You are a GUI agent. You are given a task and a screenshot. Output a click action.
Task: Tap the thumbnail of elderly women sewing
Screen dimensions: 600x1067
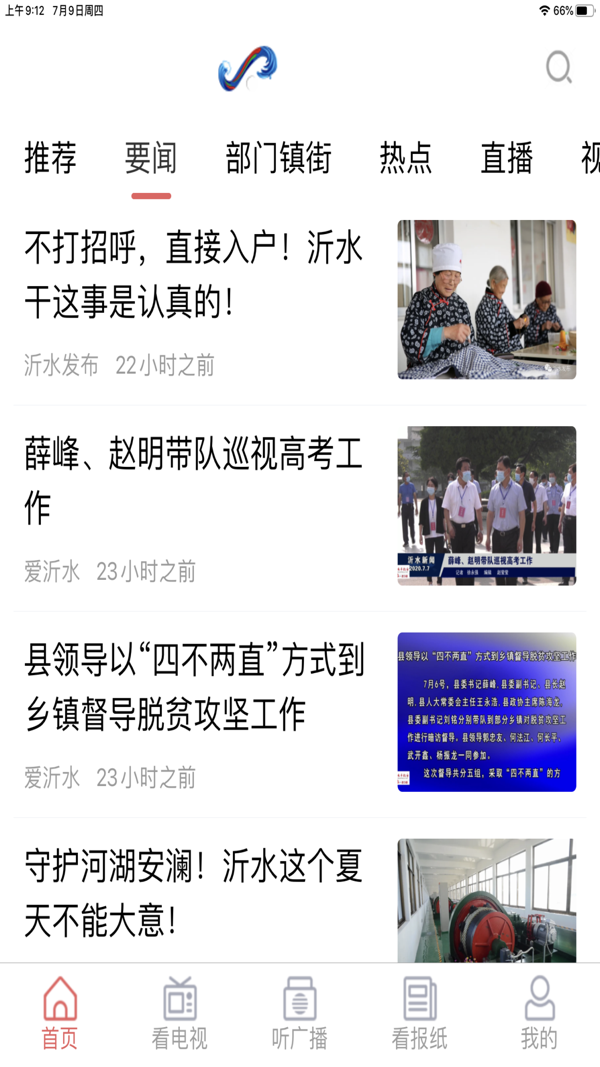tap(487, 299)
